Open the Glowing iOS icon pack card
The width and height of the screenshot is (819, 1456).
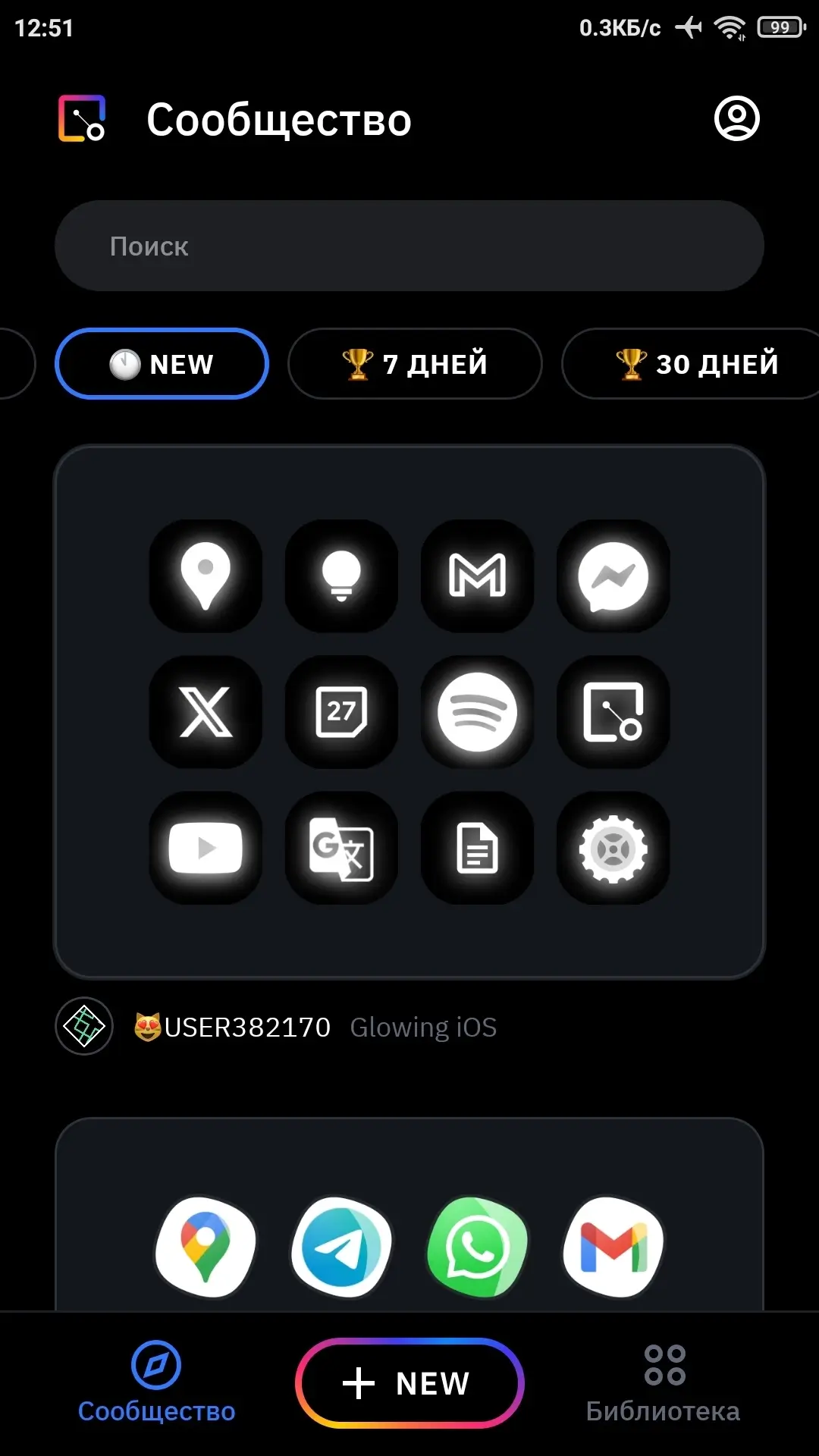[409, 711]
